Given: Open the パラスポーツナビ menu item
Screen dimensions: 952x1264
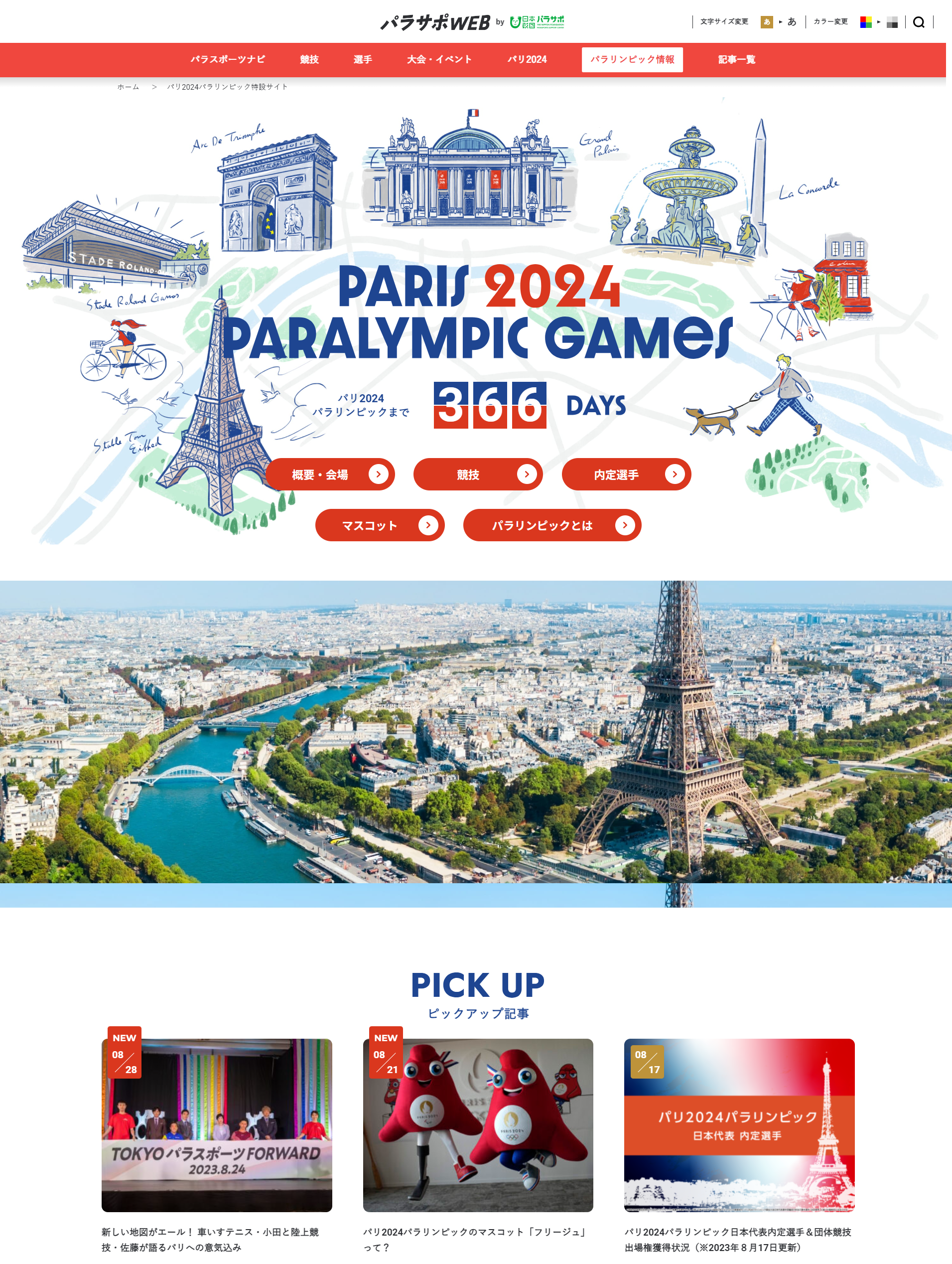Looking at the screenshot, I should 227,59.
